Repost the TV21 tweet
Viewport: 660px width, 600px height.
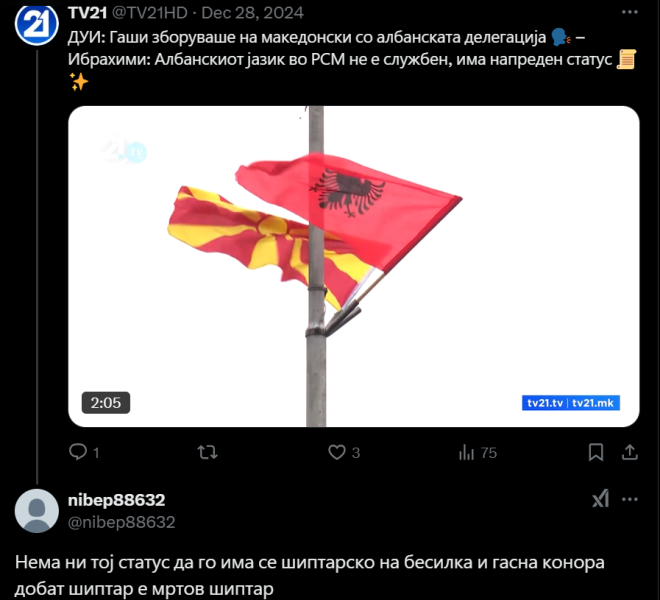tap(207, 452)
